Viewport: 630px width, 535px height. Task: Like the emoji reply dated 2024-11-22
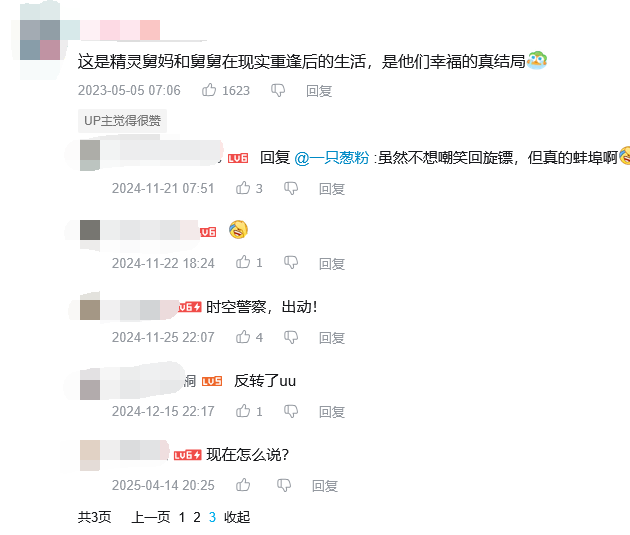coord(243,263)
